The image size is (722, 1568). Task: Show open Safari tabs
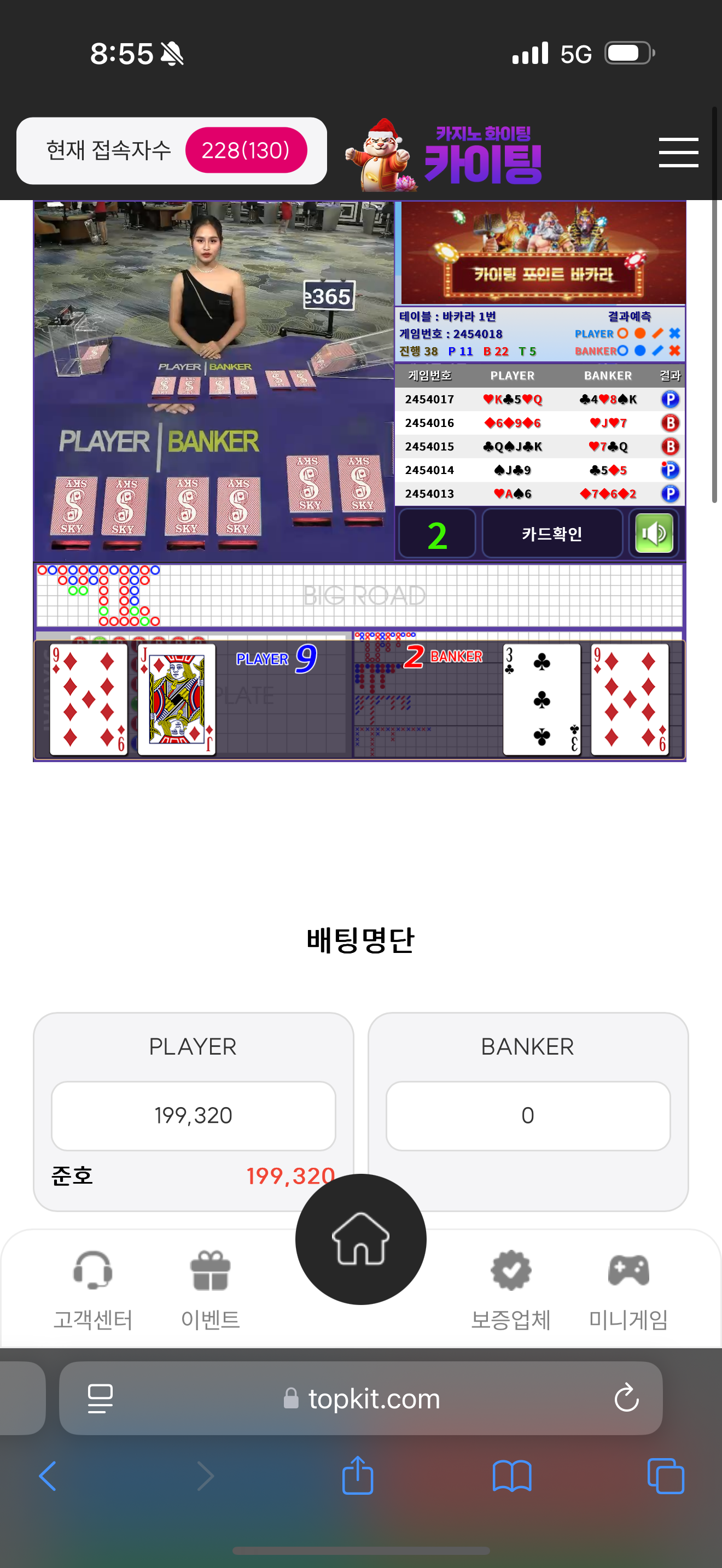[x=666, y=1476]
